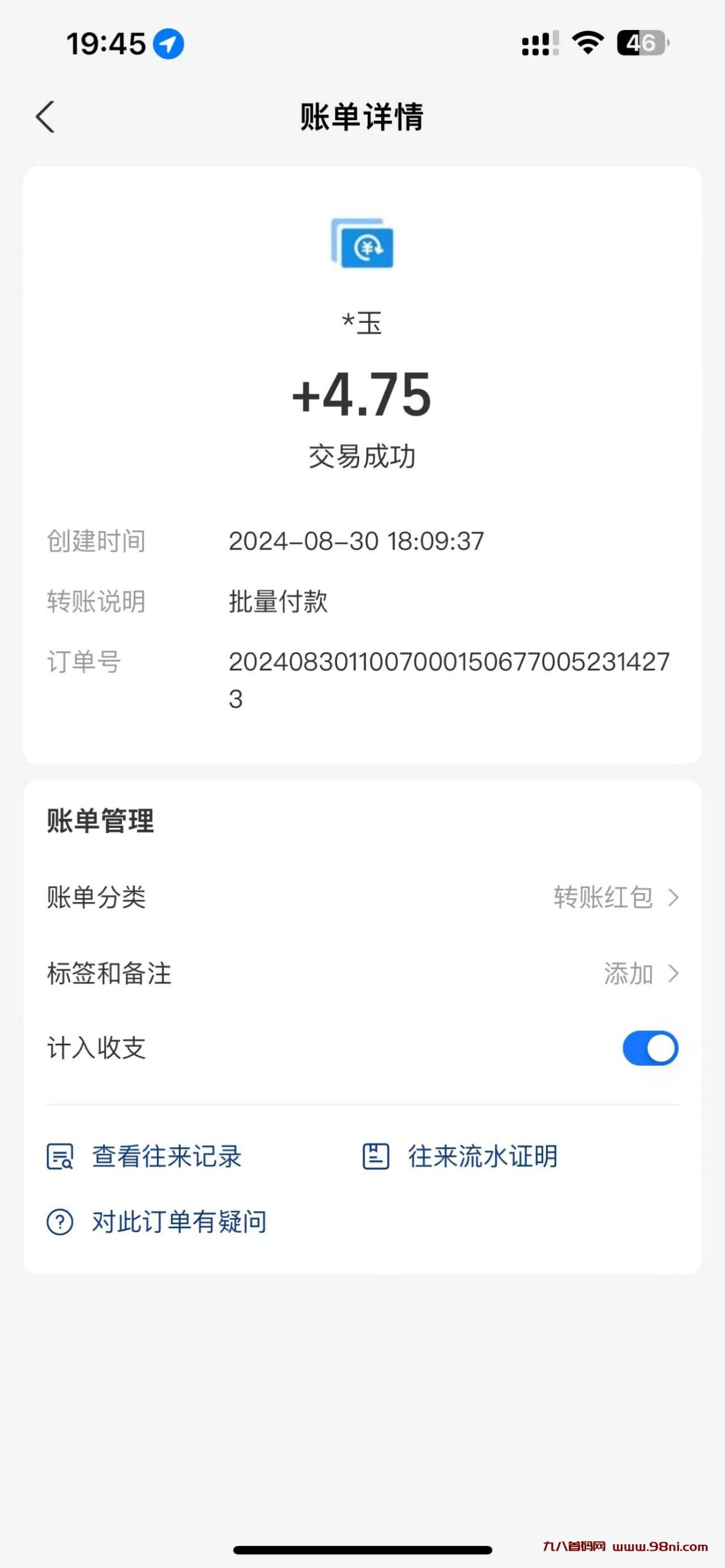This screenshot has height=1568, width=725.
Task: Open 查看往来记录
Action: 165,1156
